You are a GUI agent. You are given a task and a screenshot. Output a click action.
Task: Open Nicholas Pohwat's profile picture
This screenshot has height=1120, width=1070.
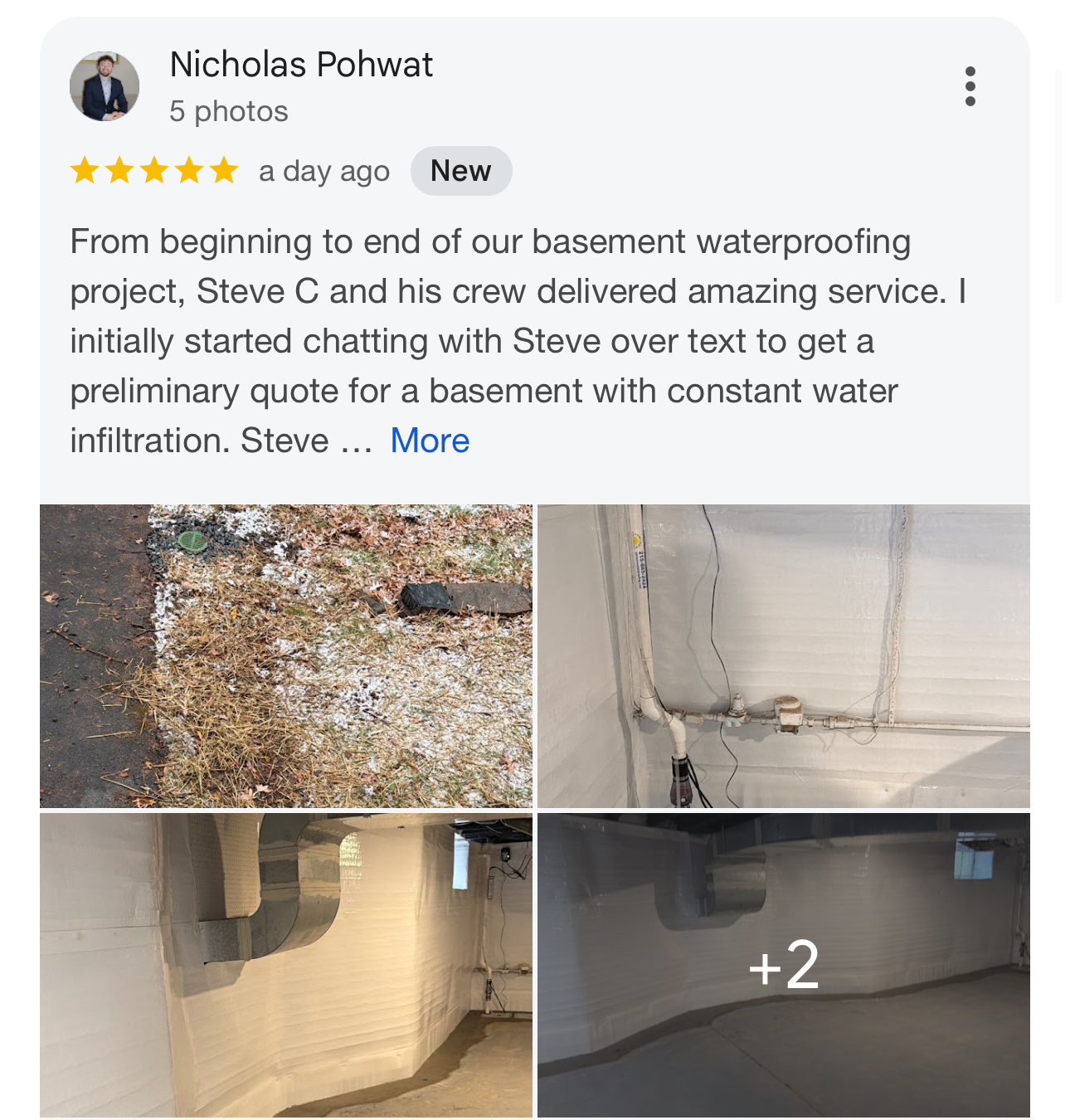pos(105,86)
